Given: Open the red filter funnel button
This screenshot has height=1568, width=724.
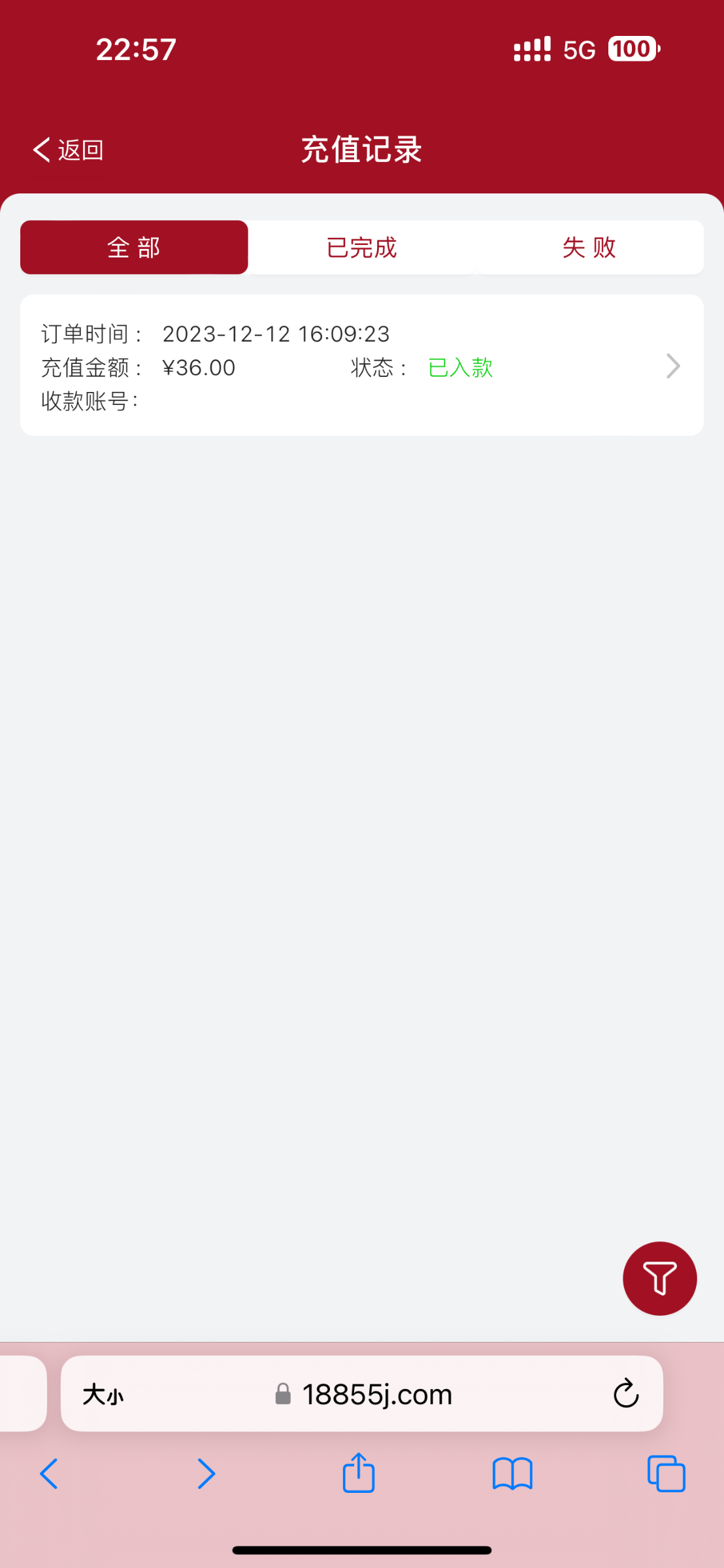Looking at the screenshot, I should (659, 1278).
